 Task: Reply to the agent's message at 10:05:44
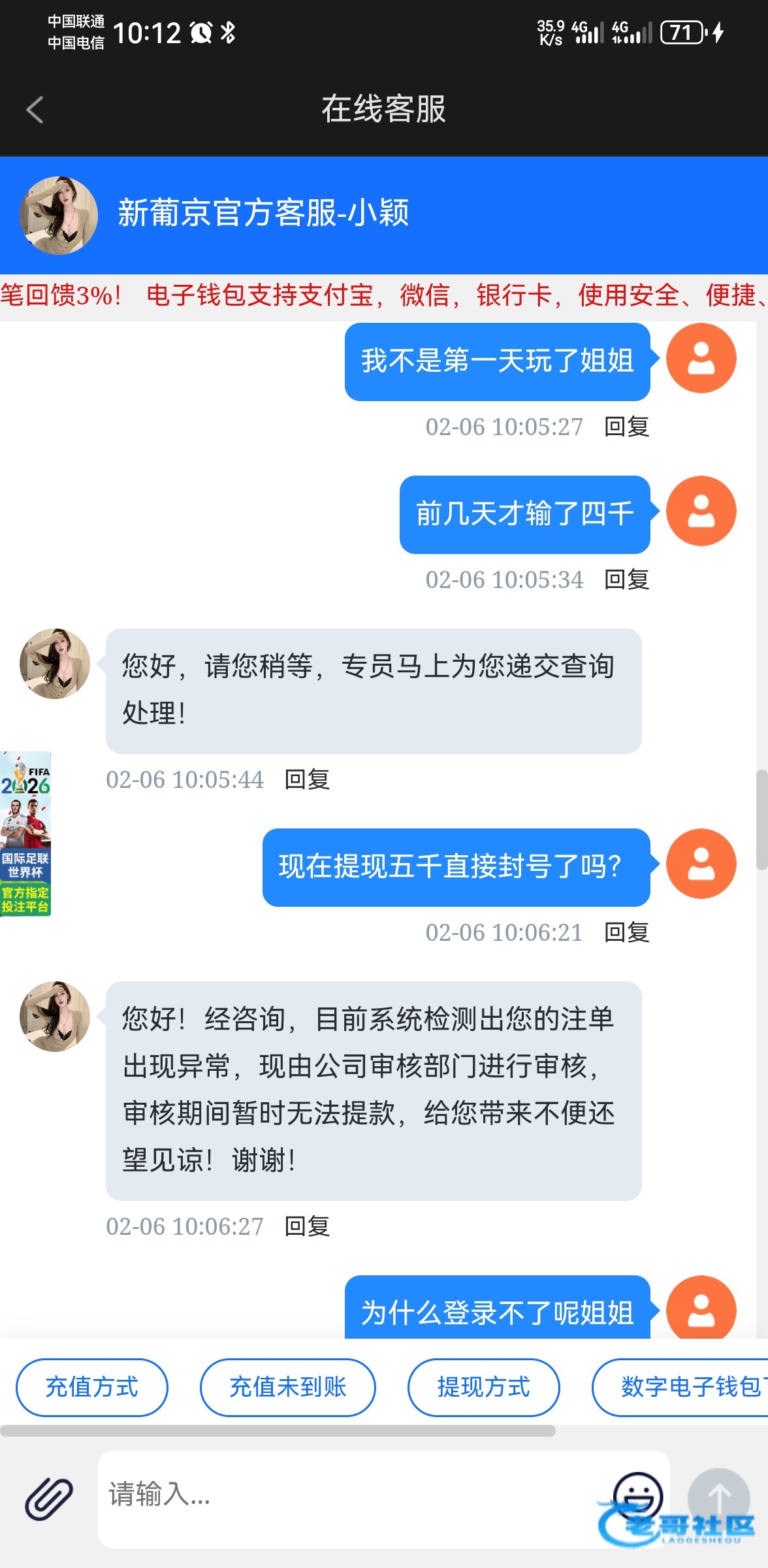(x=307, y=779)
